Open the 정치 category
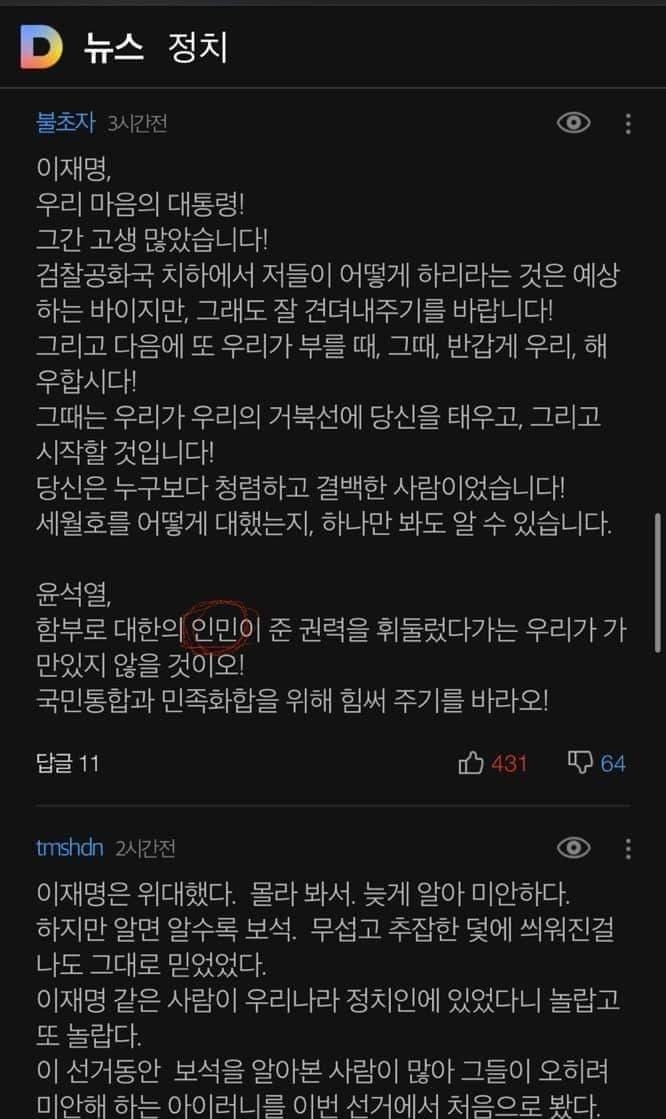Viewport: 666px width, 1119px height. pyautogui.click(x=198, y=47)
